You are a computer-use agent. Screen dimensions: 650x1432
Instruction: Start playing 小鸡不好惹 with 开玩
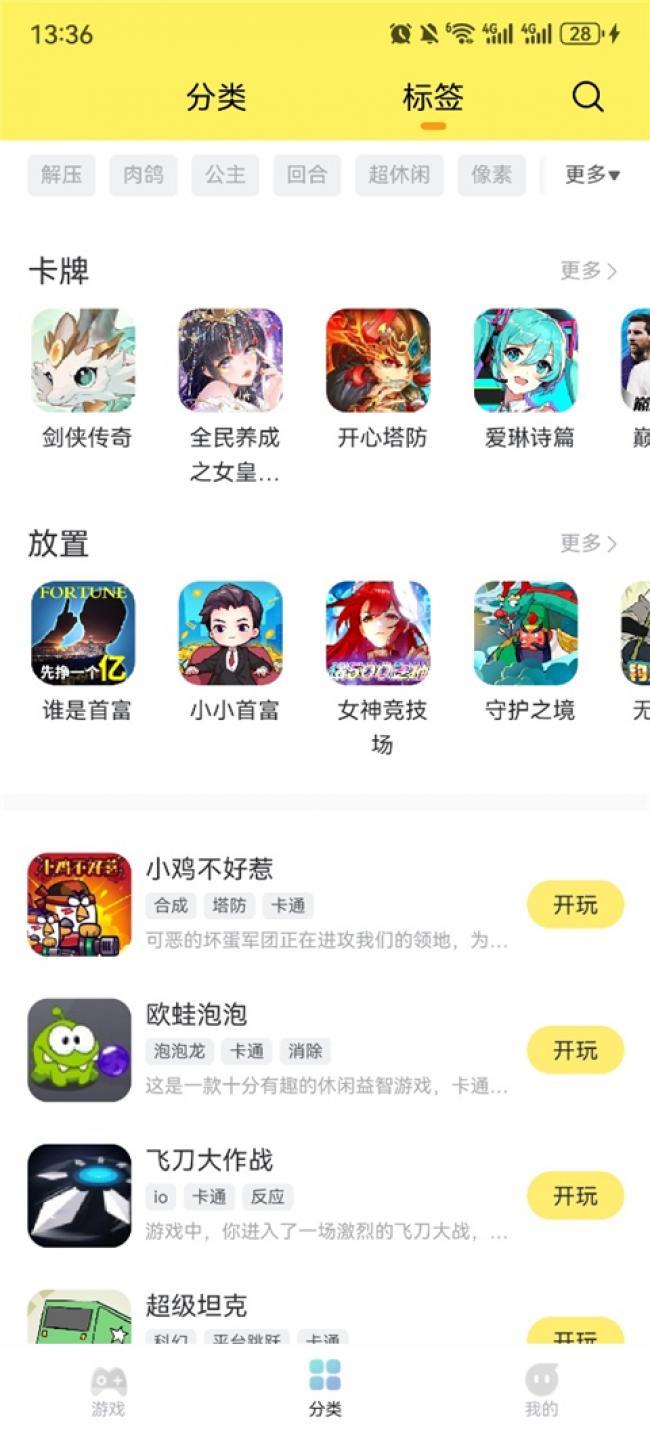click(575, 905)
